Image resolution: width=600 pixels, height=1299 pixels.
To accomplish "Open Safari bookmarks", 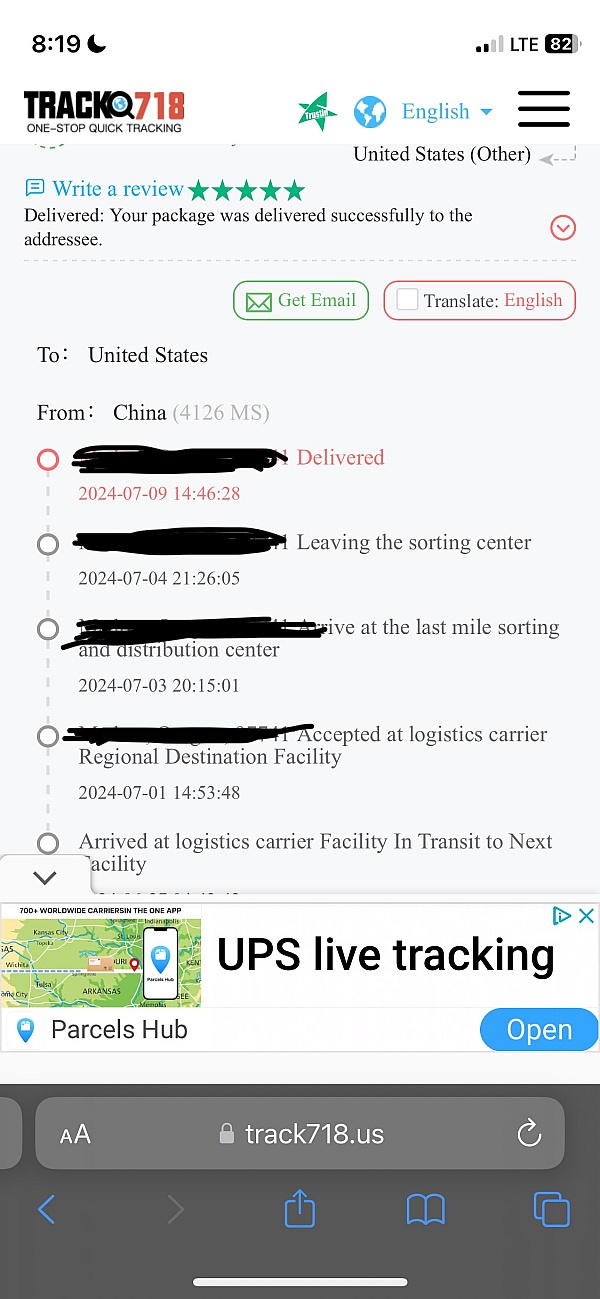I will [x=425, y=1210].
